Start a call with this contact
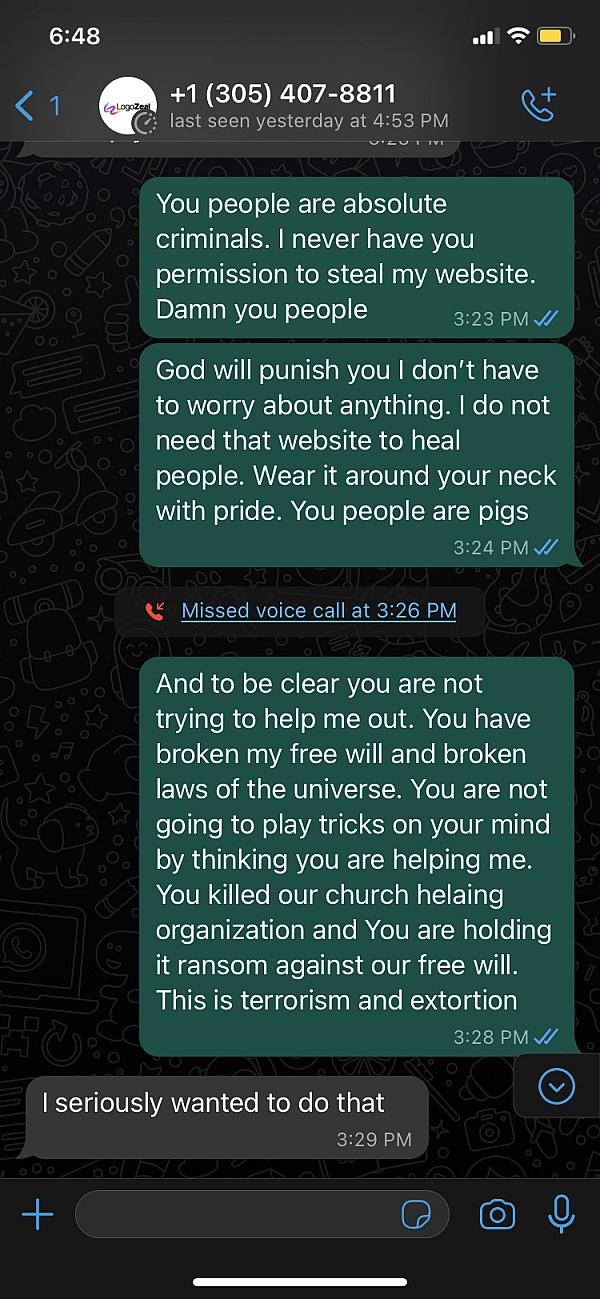 pyautogui.click(x=538, y=105)
